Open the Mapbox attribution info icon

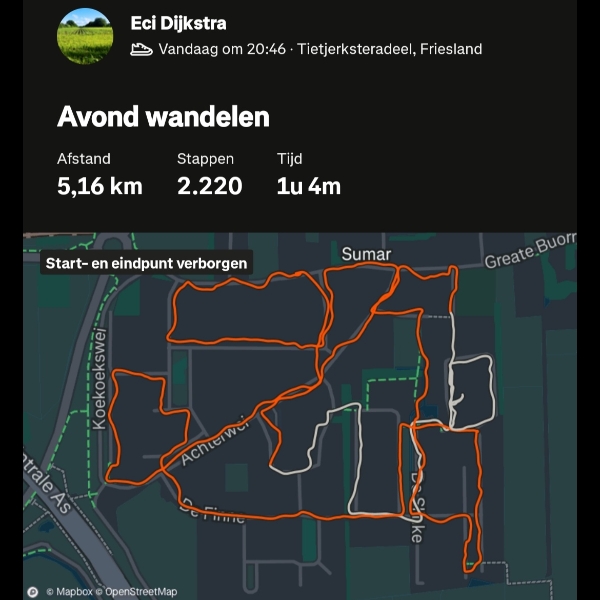pyautogui.click(x=33, y=591)
